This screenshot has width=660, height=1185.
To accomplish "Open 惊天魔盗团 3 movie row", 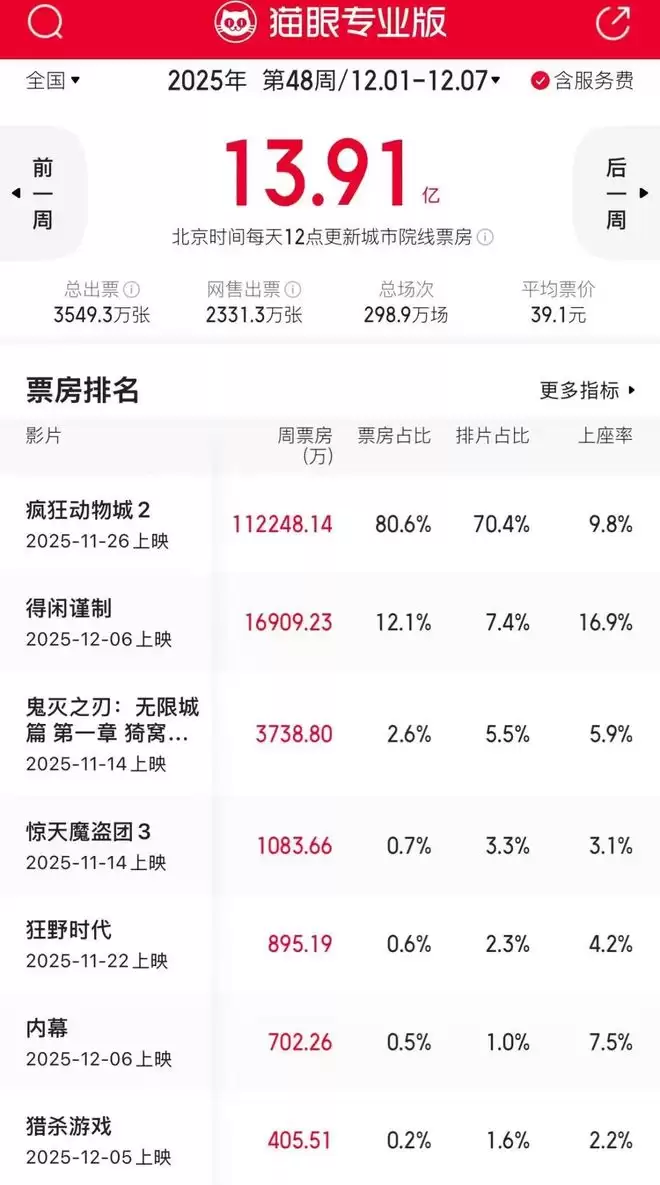I will click(x=88, y=831).
